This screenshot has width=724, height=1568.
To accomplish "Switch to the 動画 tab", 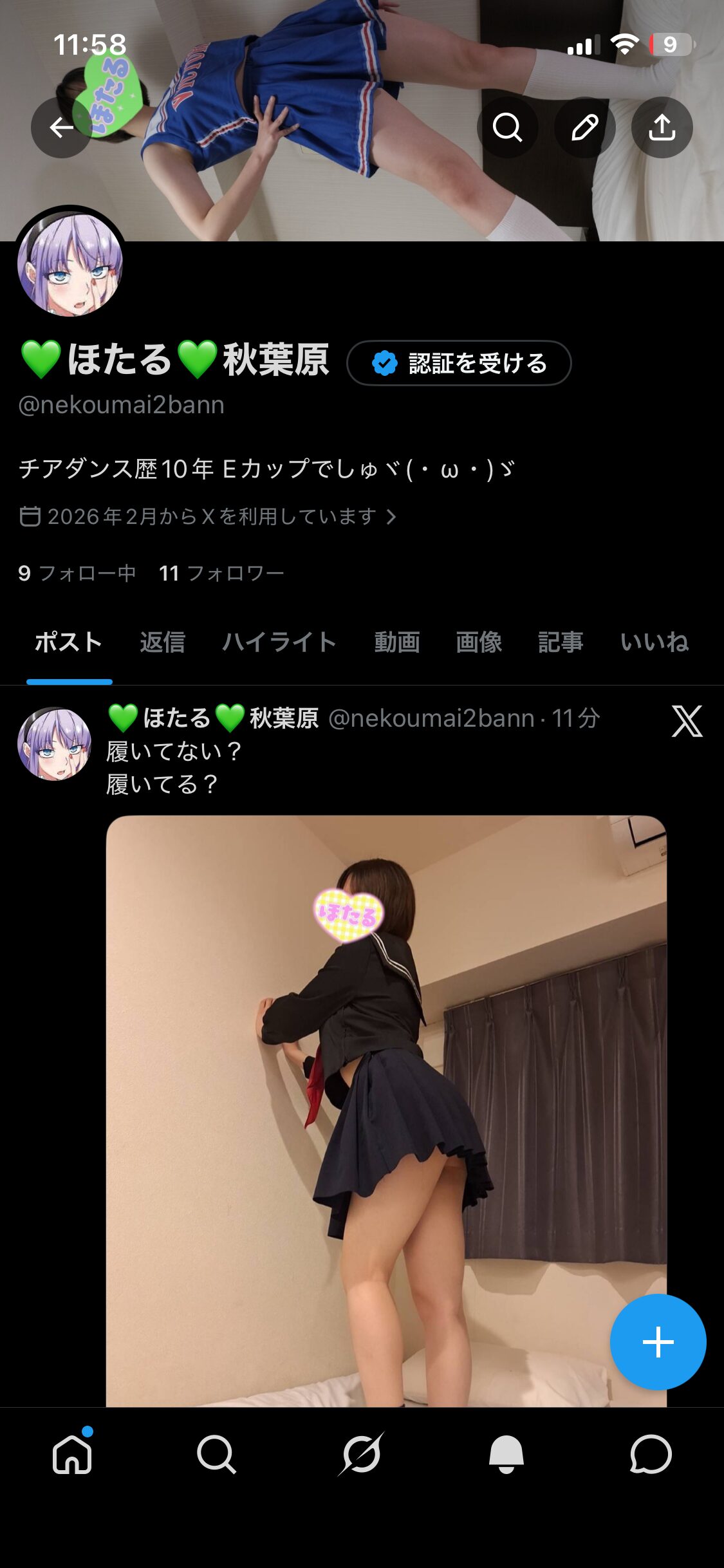I will pyautogui.click(x=397, y=642).
